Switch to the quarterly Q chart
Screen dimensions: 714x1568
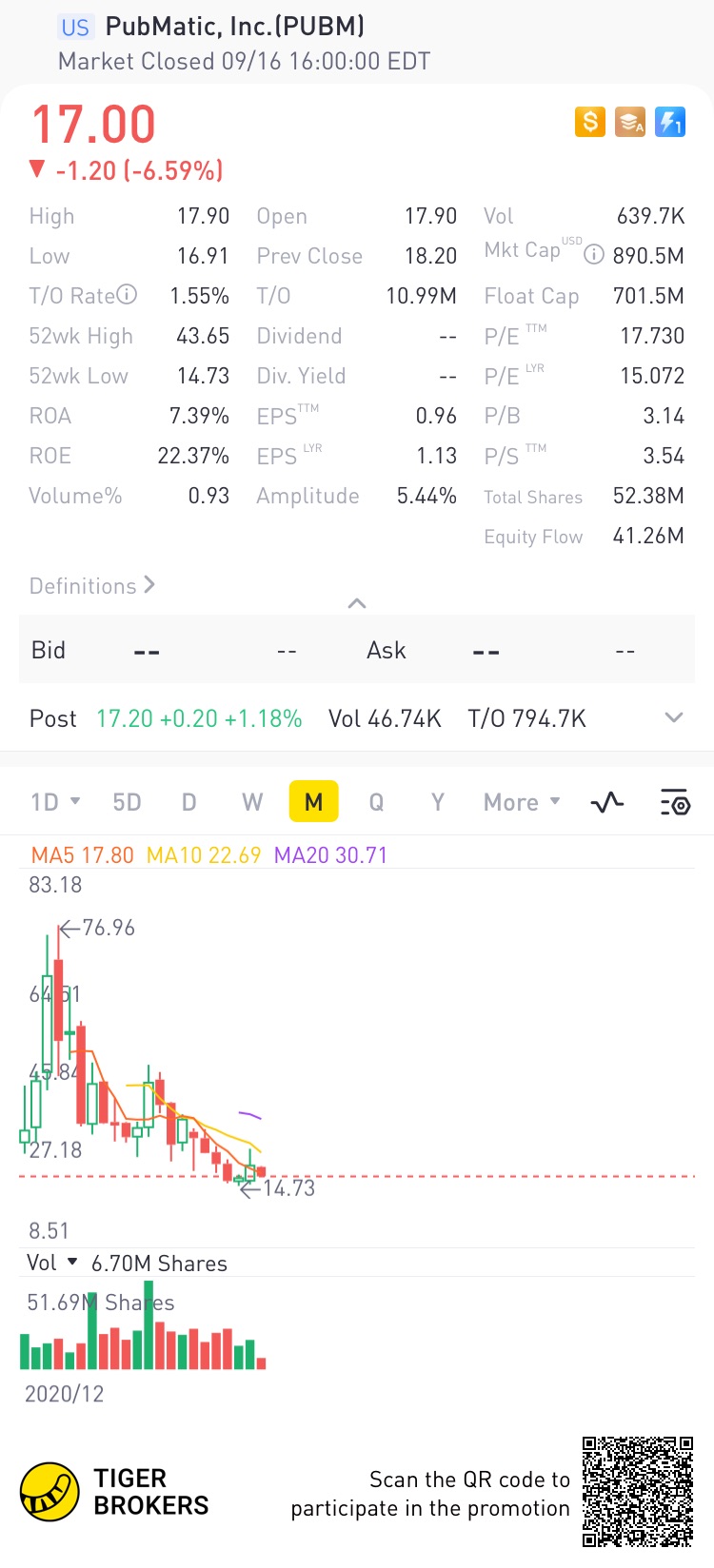[x=376, y=802]
